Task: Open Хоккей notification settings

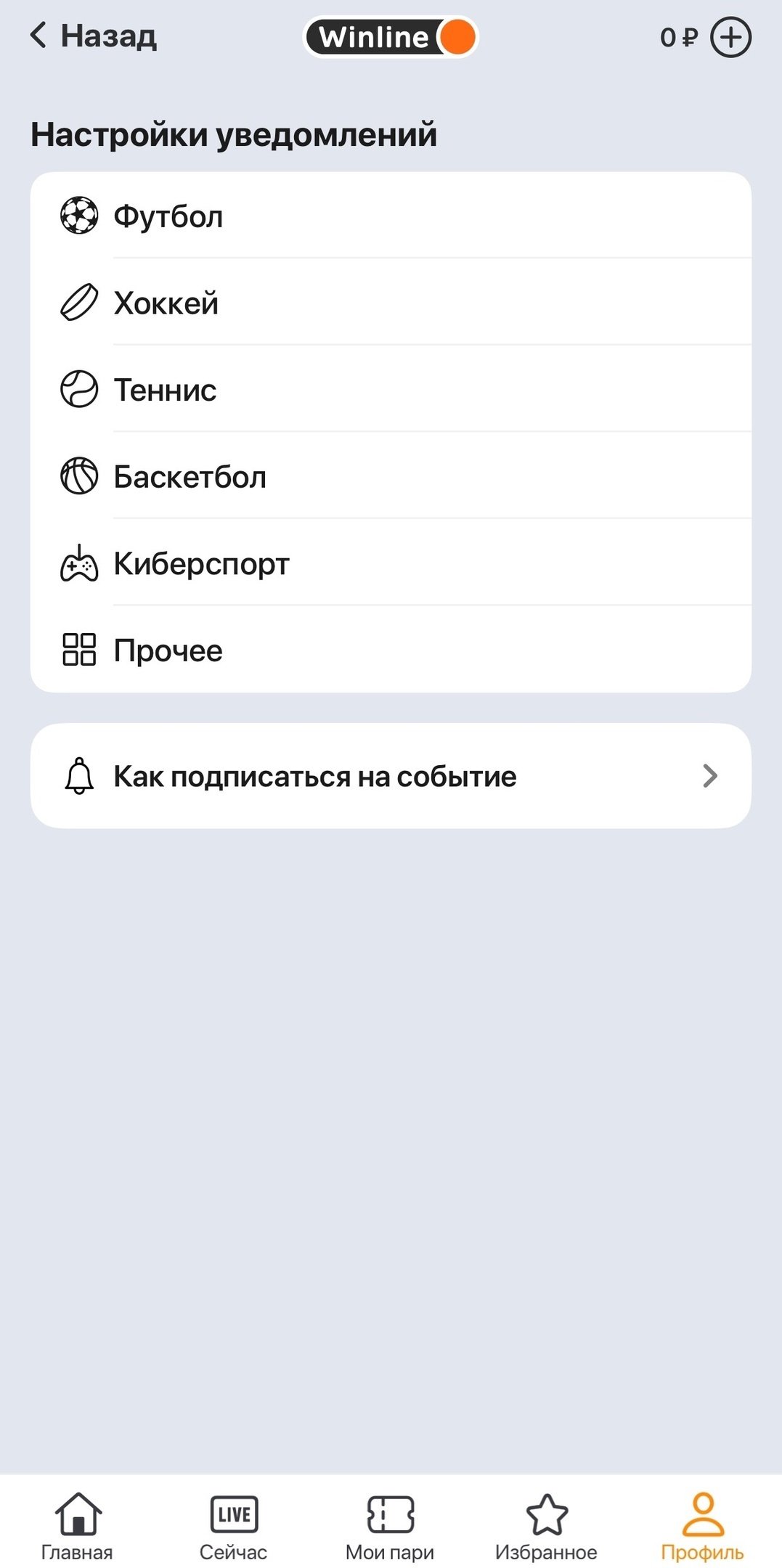Action: click(x=391, y=303)
